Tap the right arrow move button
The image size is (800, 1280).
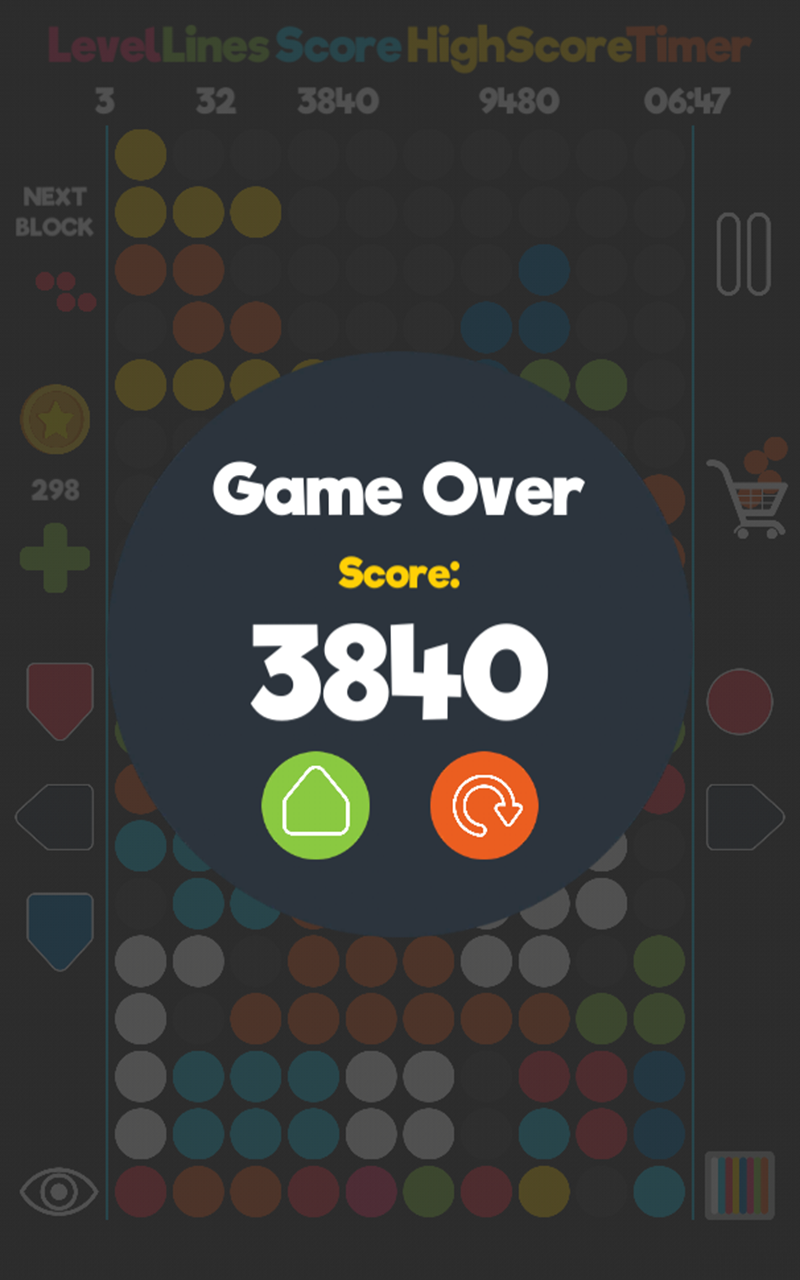(x=745, y=817)
